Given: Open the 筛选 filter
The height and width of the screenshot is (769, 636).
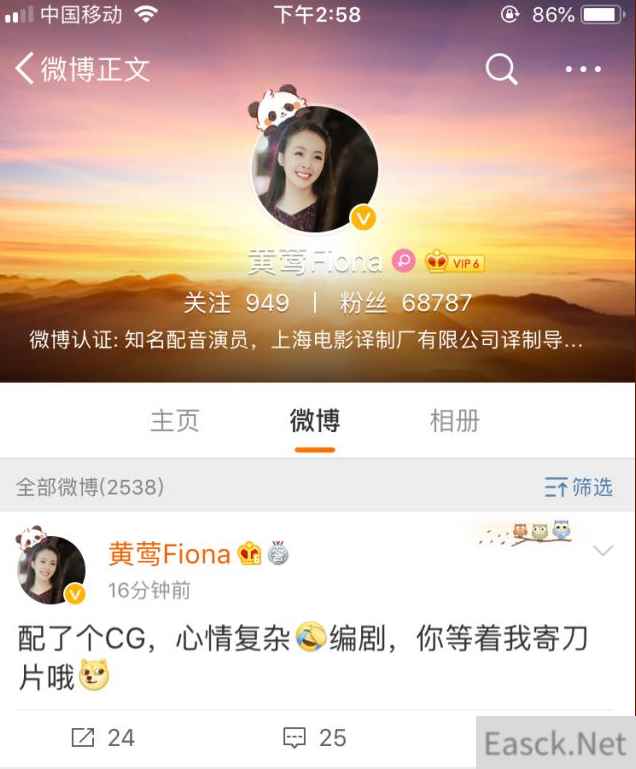Looking at the screenshot, I should [578, 488].
